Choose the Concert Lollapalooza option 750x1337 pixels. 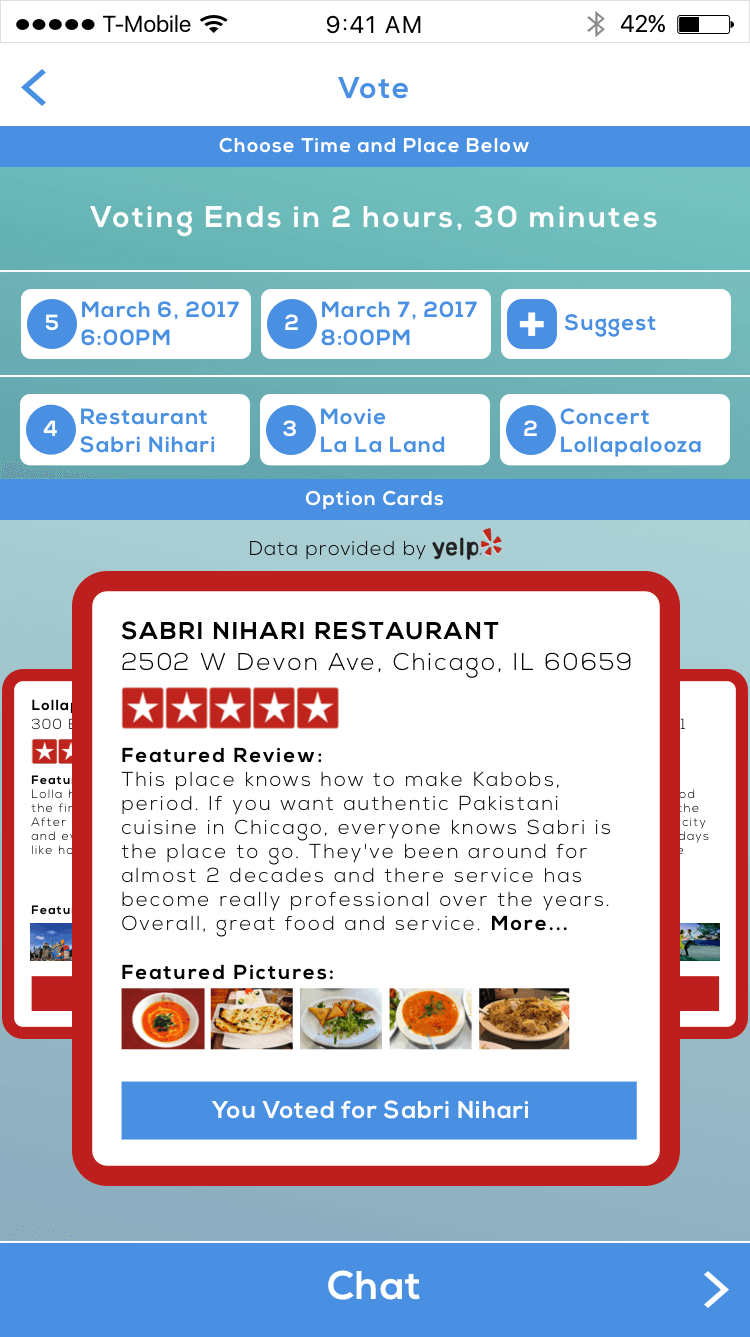pyautogui.click(x=615, y=430)
